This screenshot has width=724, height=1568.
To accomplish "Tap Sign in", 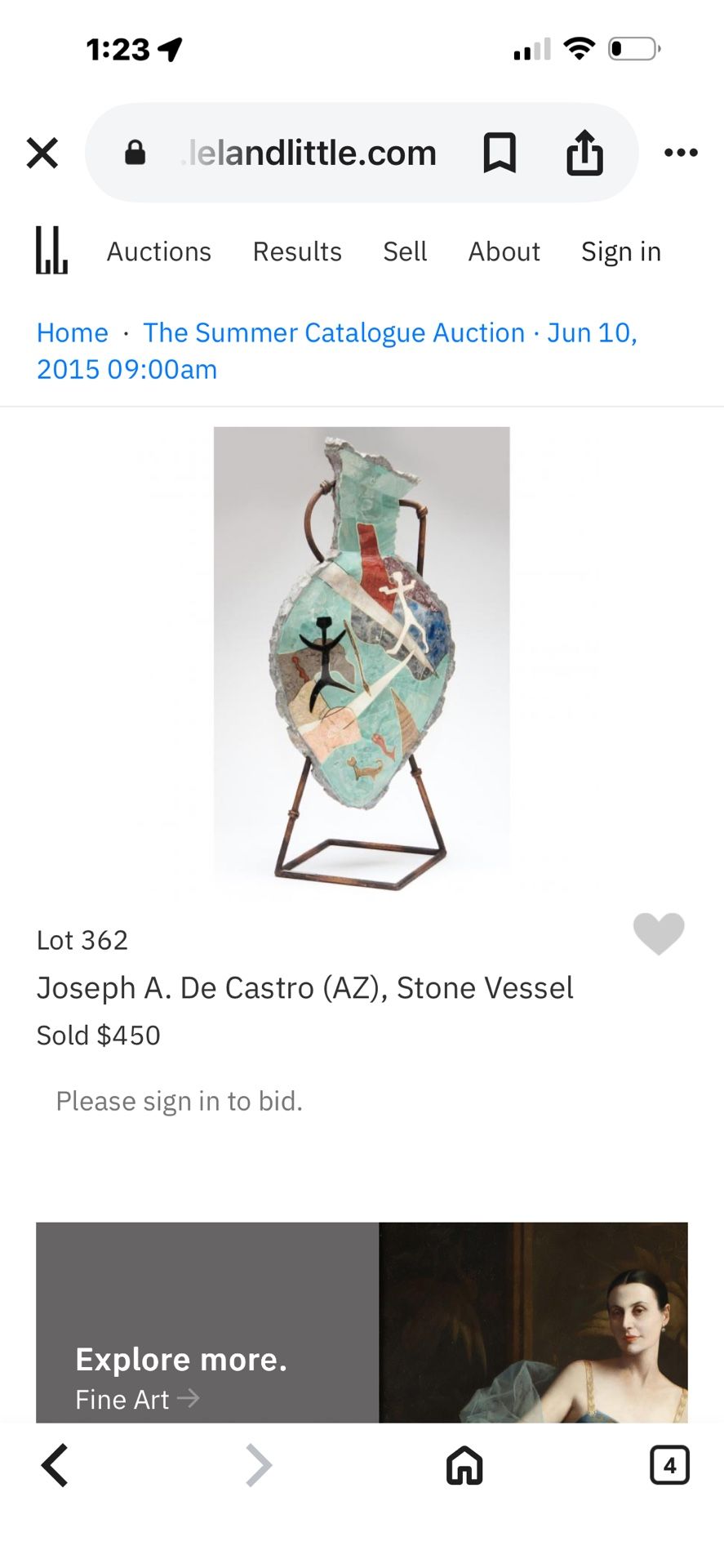I will coord(620,252).
